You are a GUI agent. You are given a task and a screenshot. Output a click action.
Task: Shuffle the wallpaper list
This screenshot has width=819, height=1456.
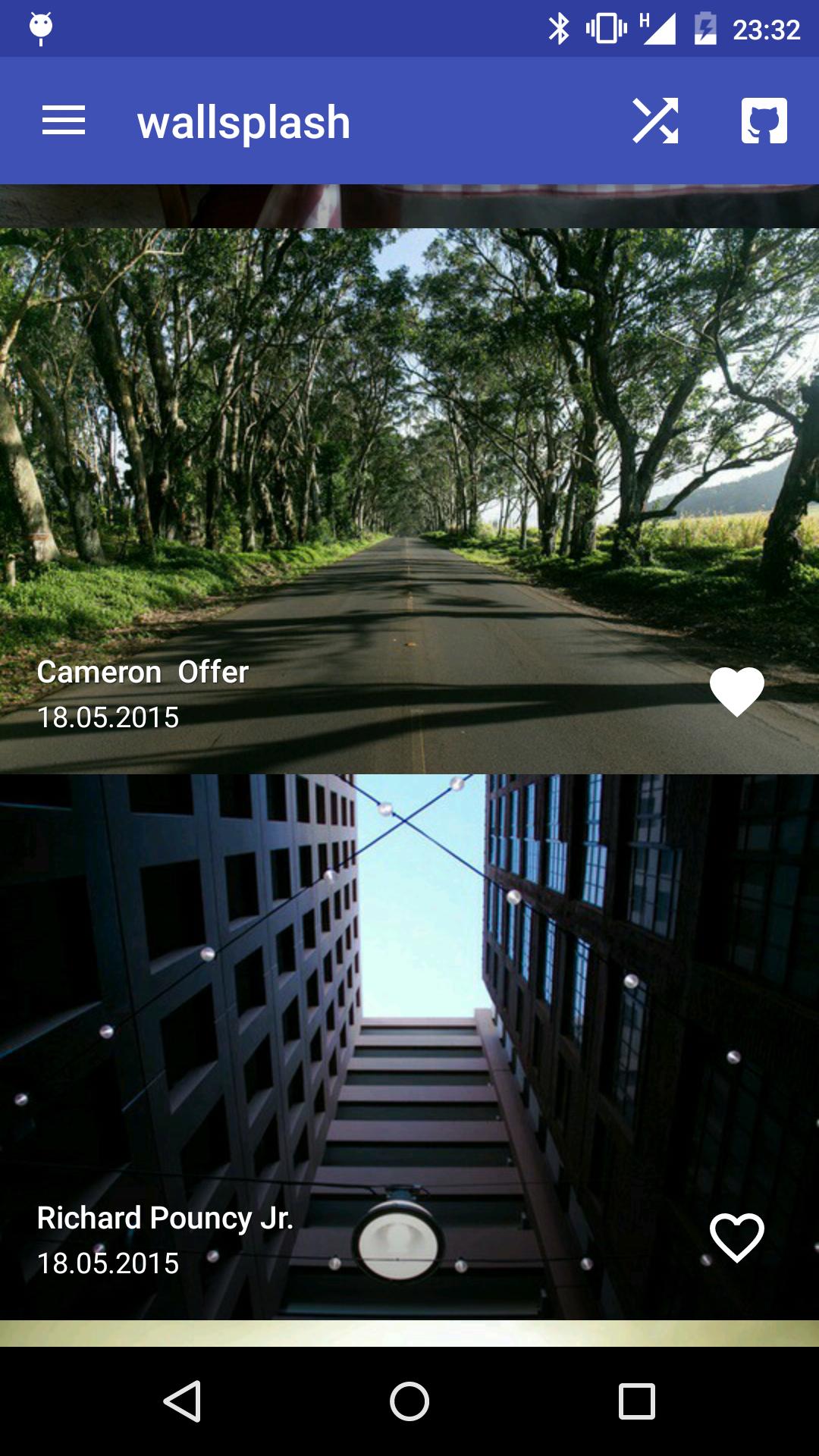click(x=655, y=121)
